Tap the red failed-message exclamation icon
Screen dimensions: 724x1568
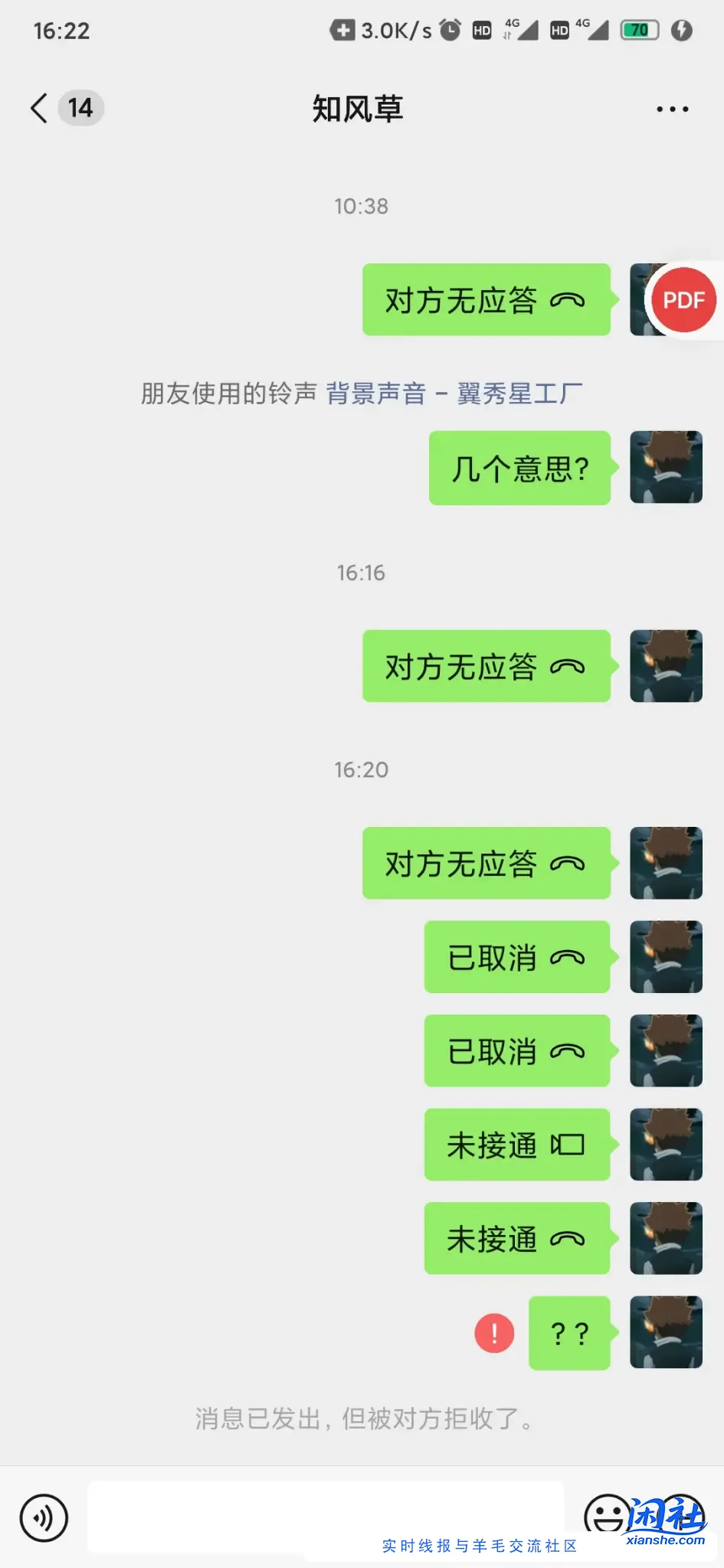click(494, 1333)
